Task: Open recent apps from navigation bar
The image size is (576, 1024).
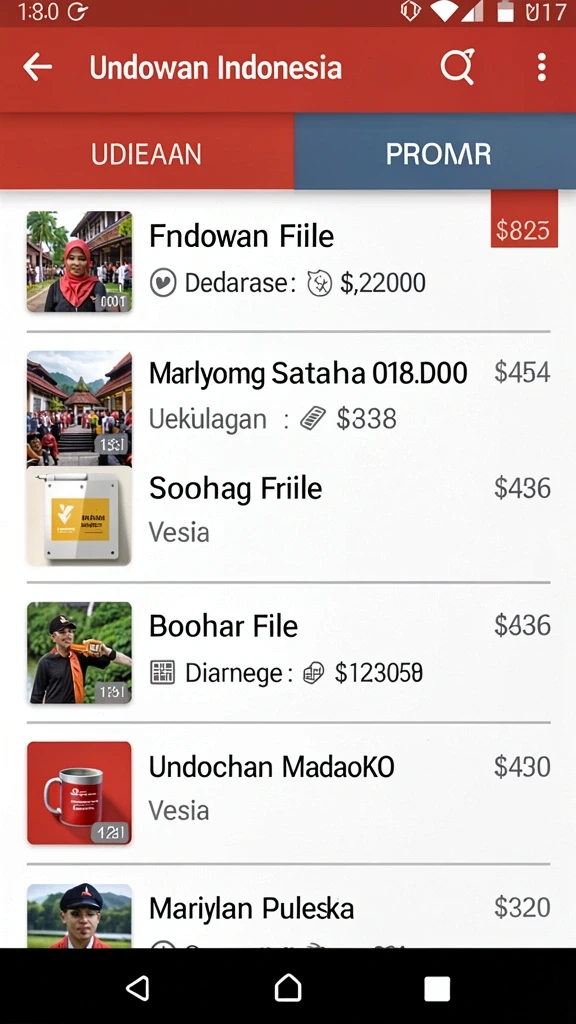Action: [437, 988]
